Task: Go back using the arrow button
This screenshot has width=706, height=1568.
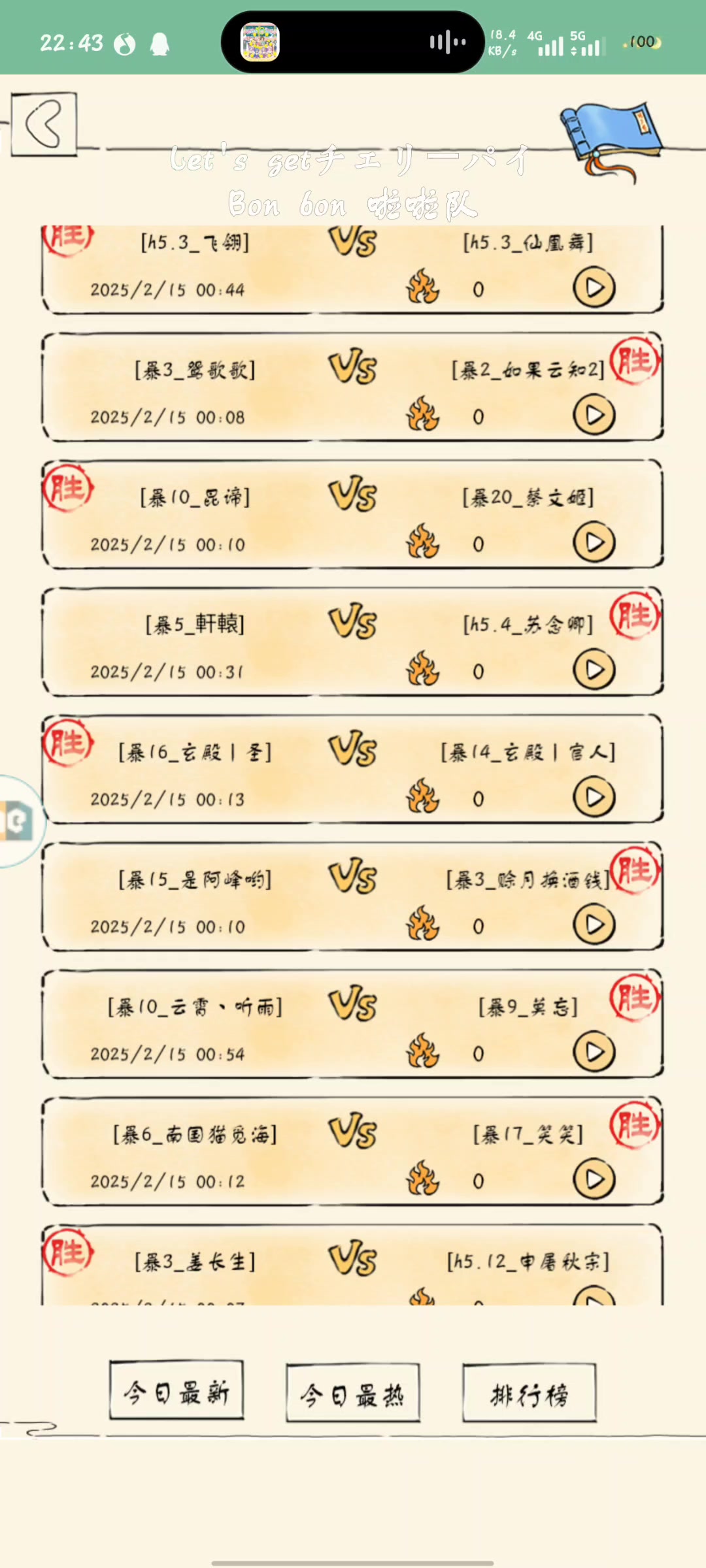Action: 44,124
